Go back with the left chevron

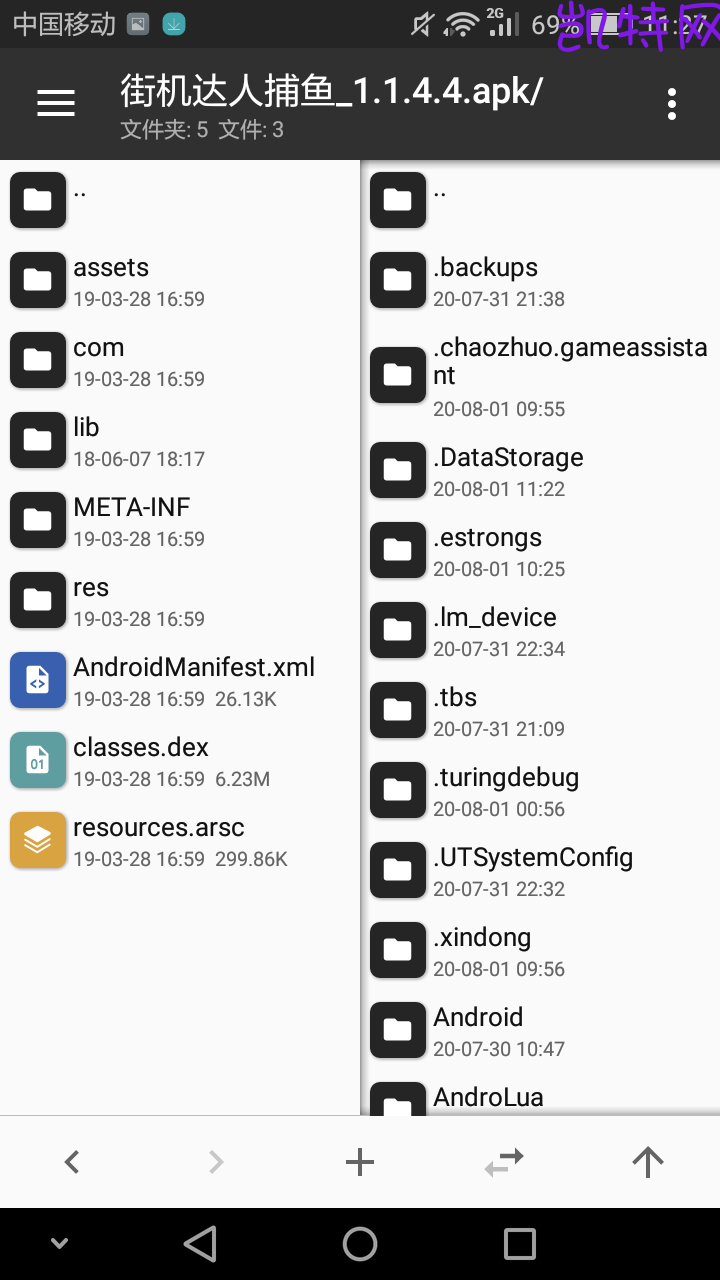coord(72,1161)
